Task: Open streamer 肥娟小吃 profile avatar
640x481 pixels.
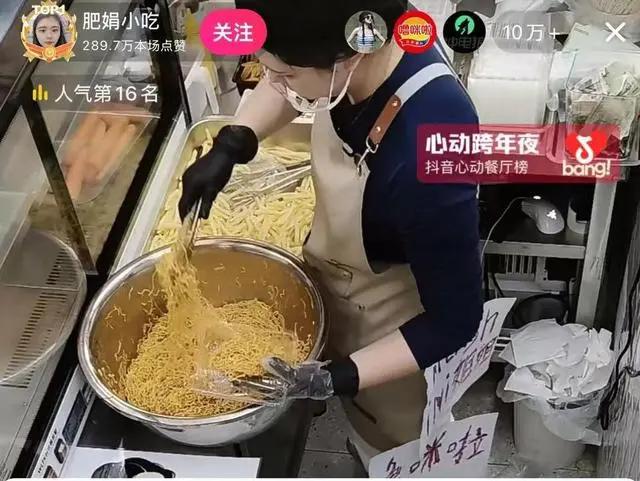Action: [46, 32]
